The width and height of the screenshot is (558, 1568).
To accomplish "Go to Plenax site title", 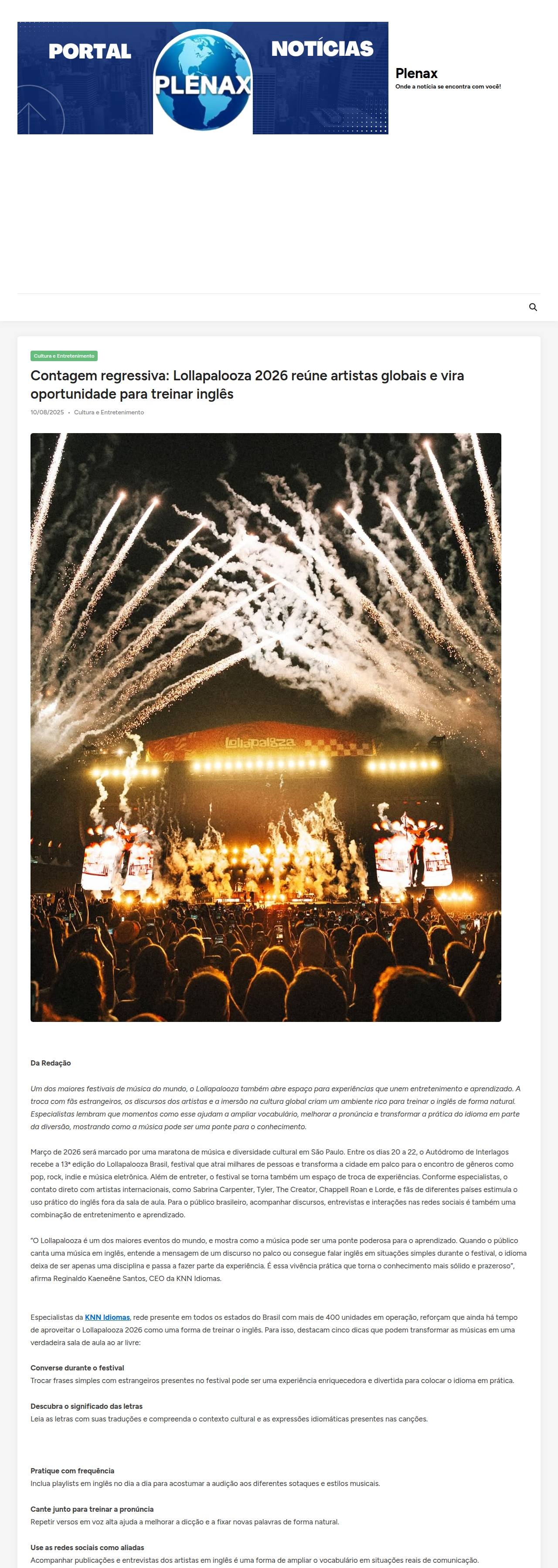I will click(416, 74).
